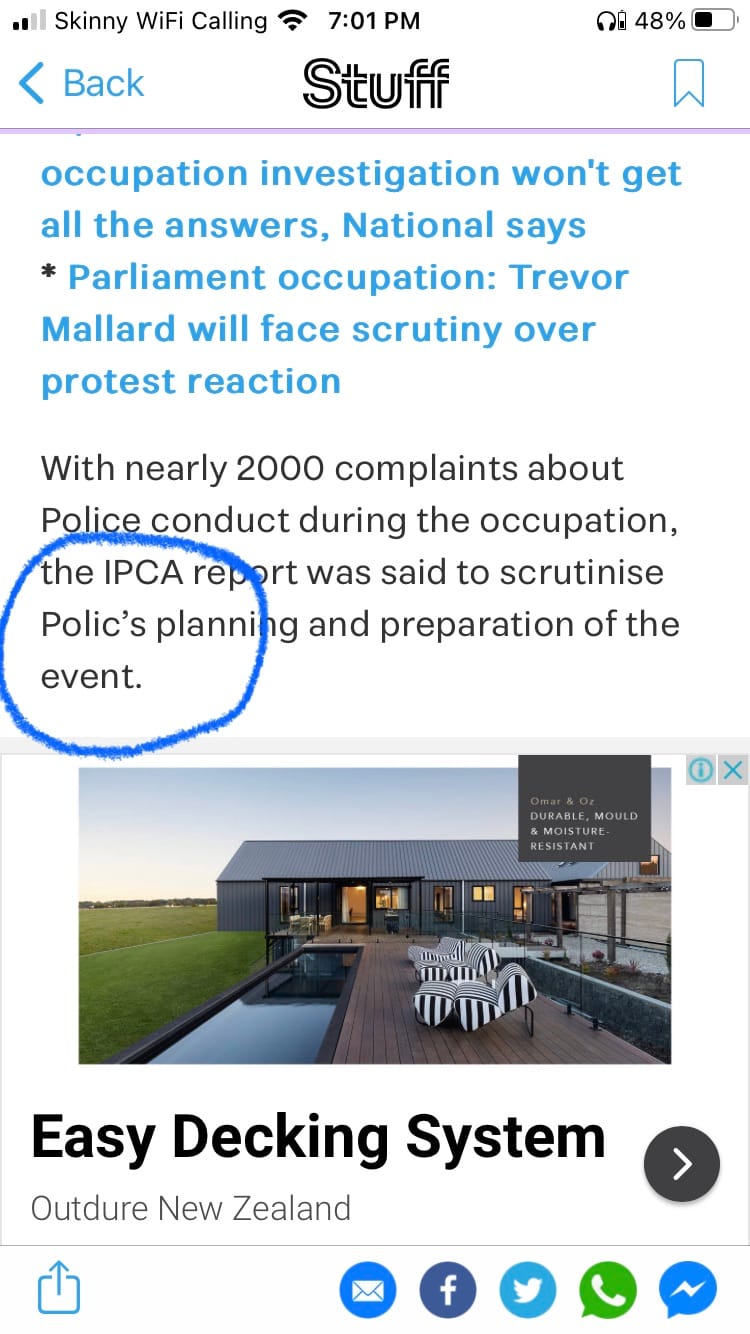Share the article via Messenger
Image resolution: width=750 pixels, height=1334 pixels.
point(688,1290)
